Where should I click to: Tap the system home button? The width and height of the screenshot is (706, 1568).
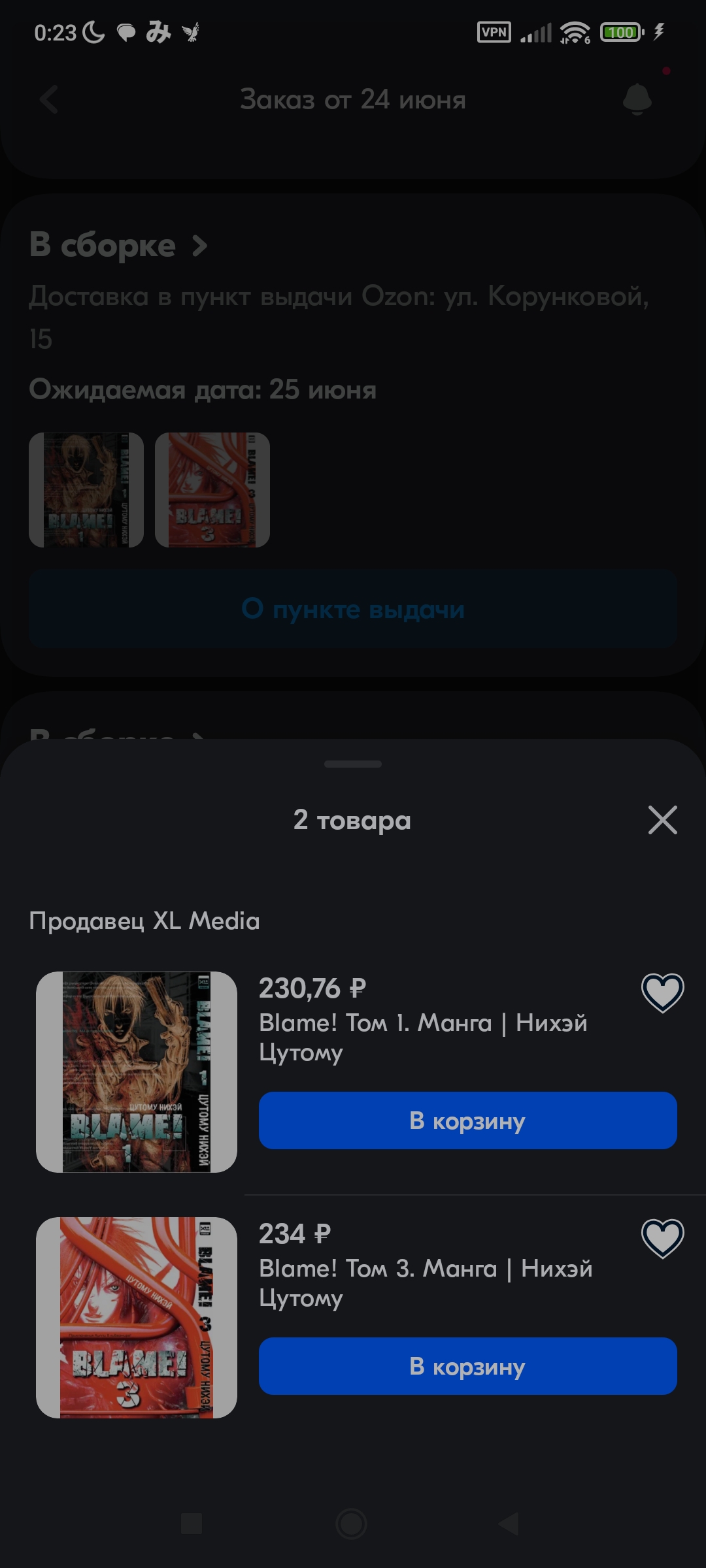(352, 1524)
